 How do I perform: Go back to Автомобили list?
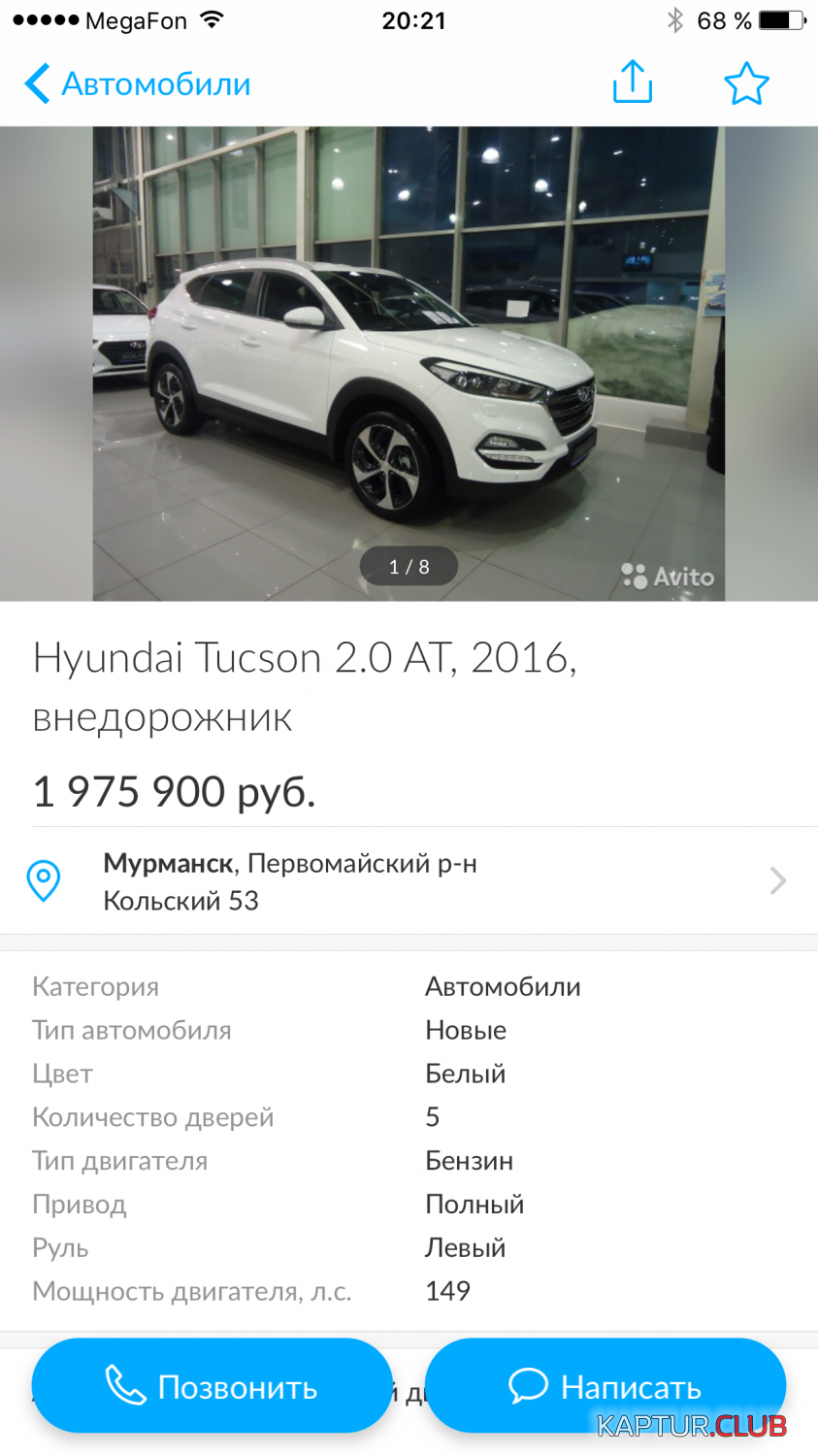coord(136,84)
